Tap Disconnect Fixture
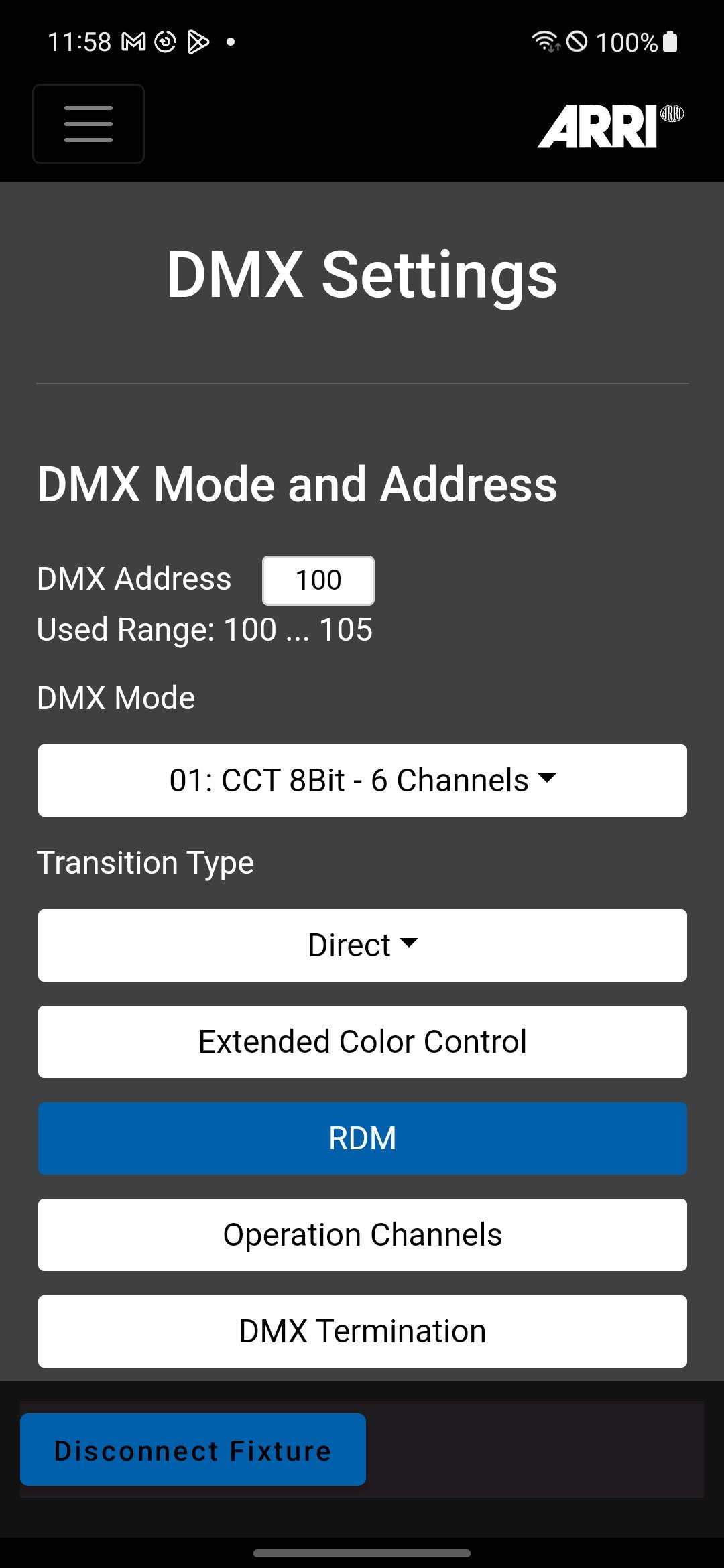Viewport: 724px width, 1568px height. (x=193, y=1449)
